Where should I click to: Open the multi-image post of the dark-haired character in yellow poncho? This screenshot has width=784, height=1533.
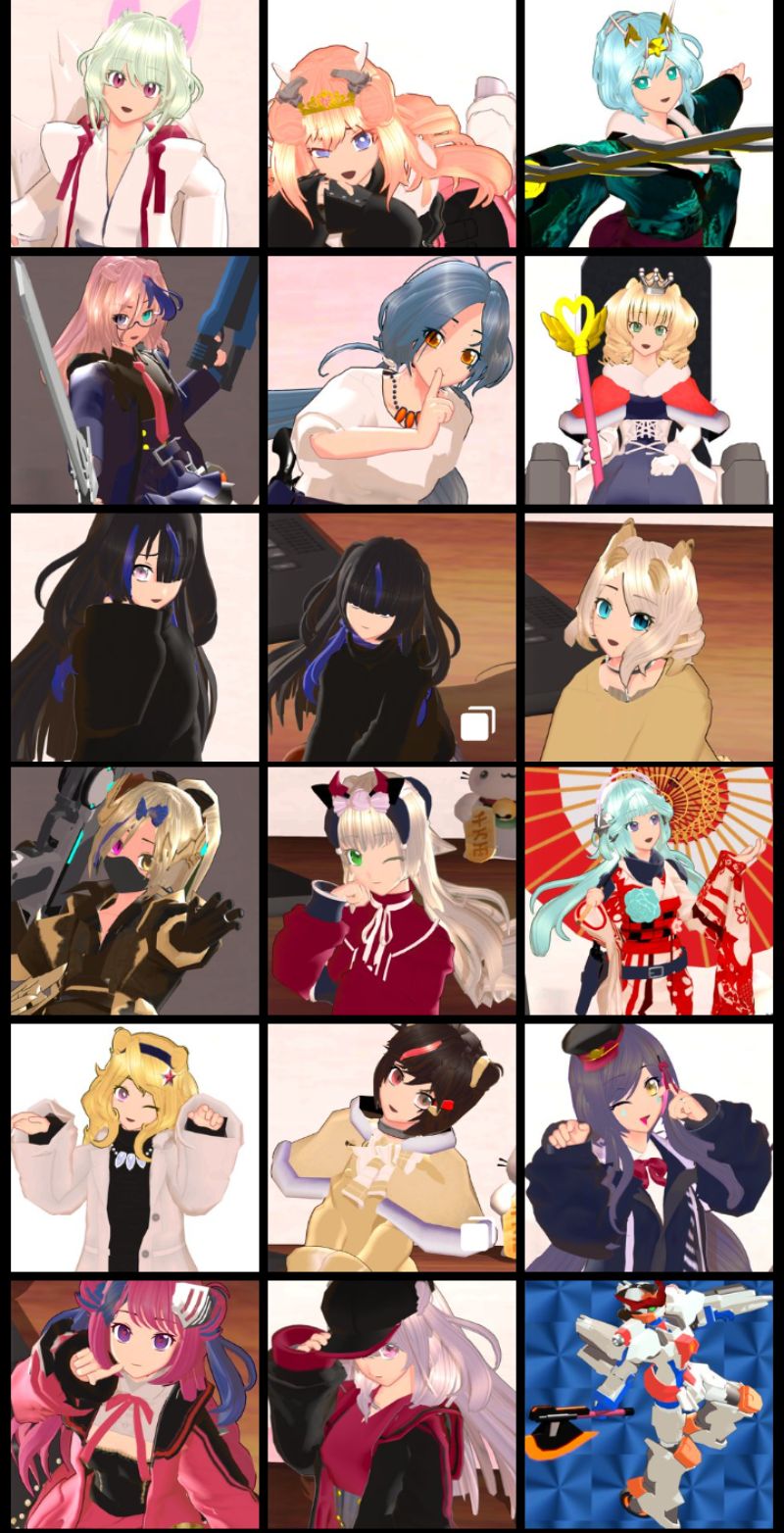[392, 1148]
